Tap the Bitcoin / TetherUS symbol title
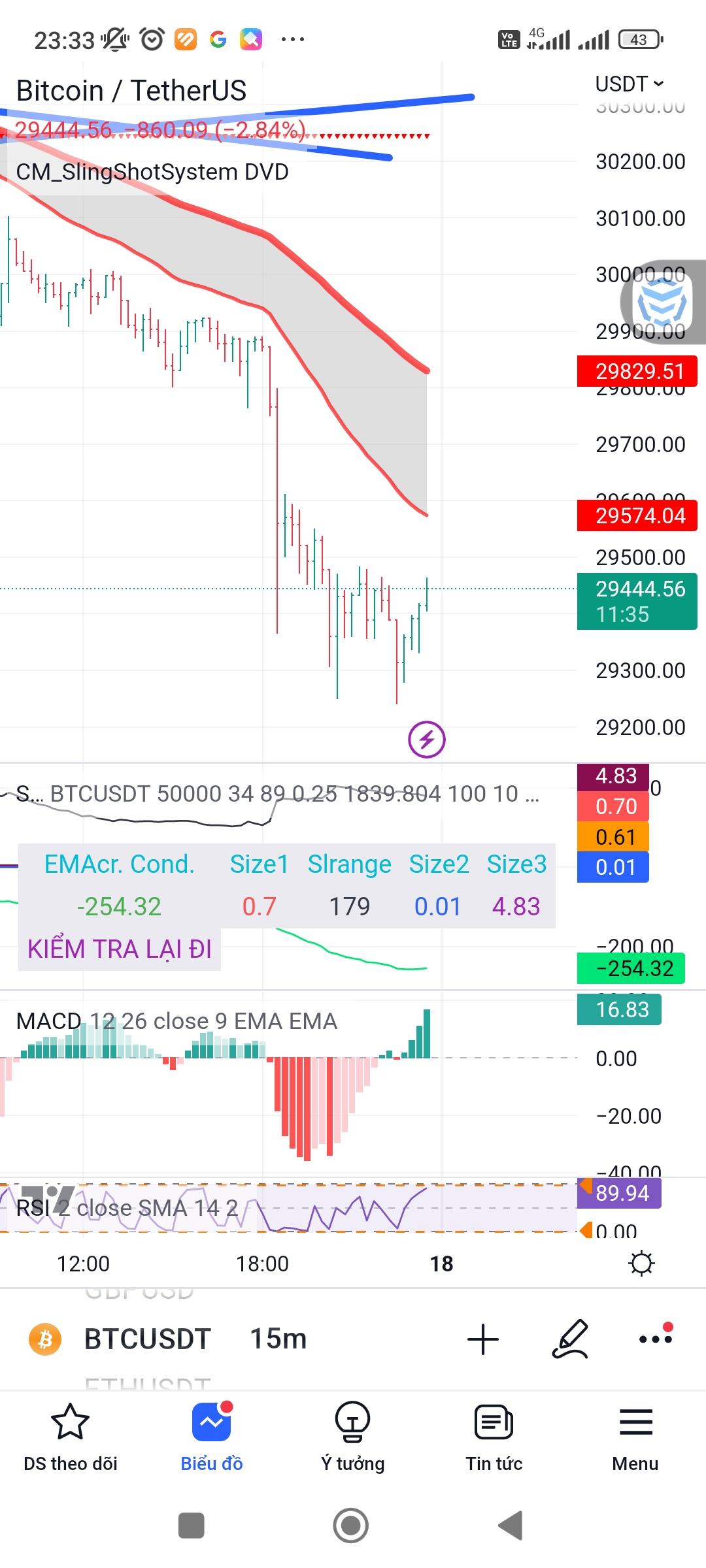The height and width of the screenshot is (1568, 706). 131,91
